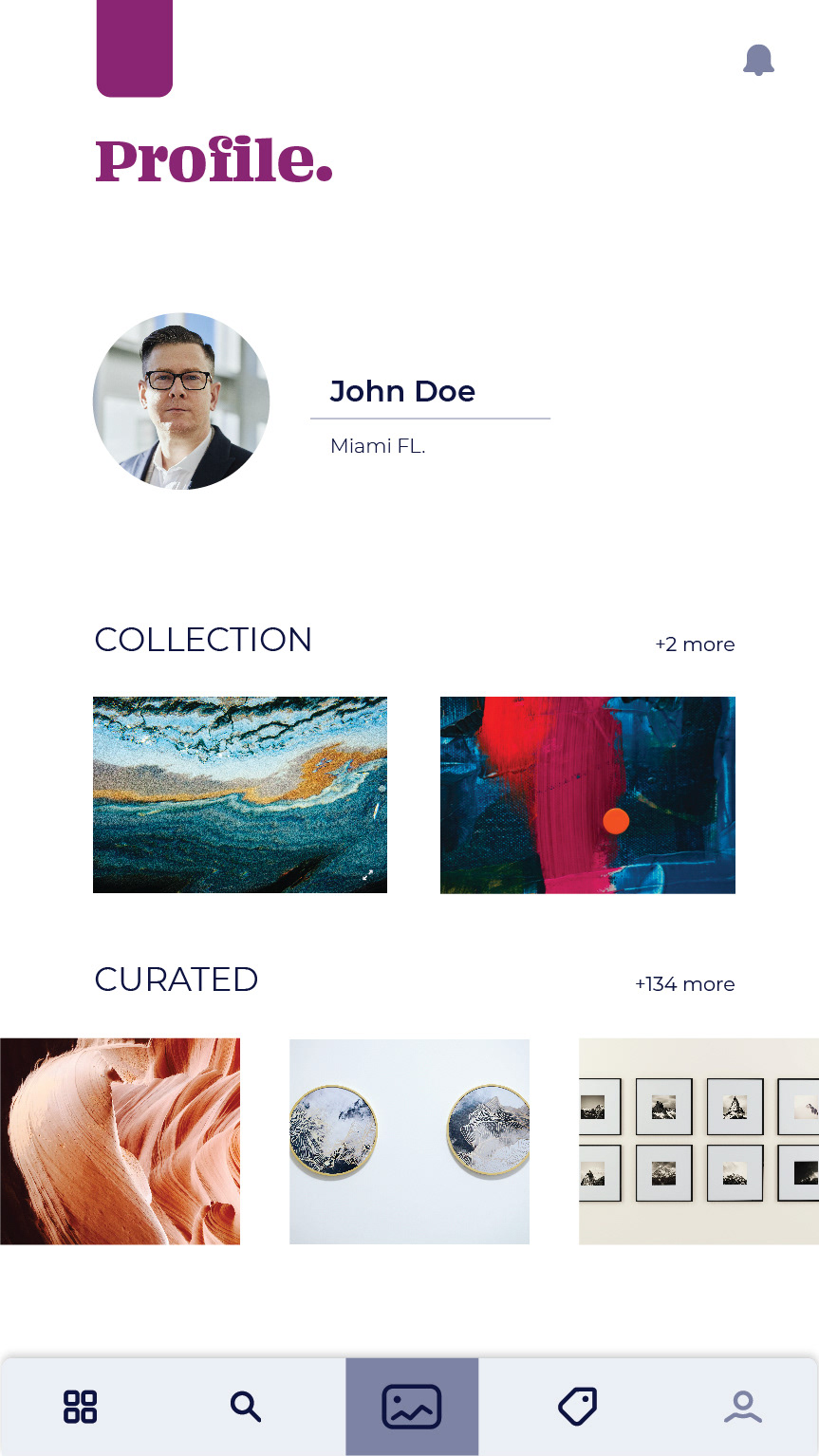
Task: Switch to the search tab
Action: [246, 1407]
